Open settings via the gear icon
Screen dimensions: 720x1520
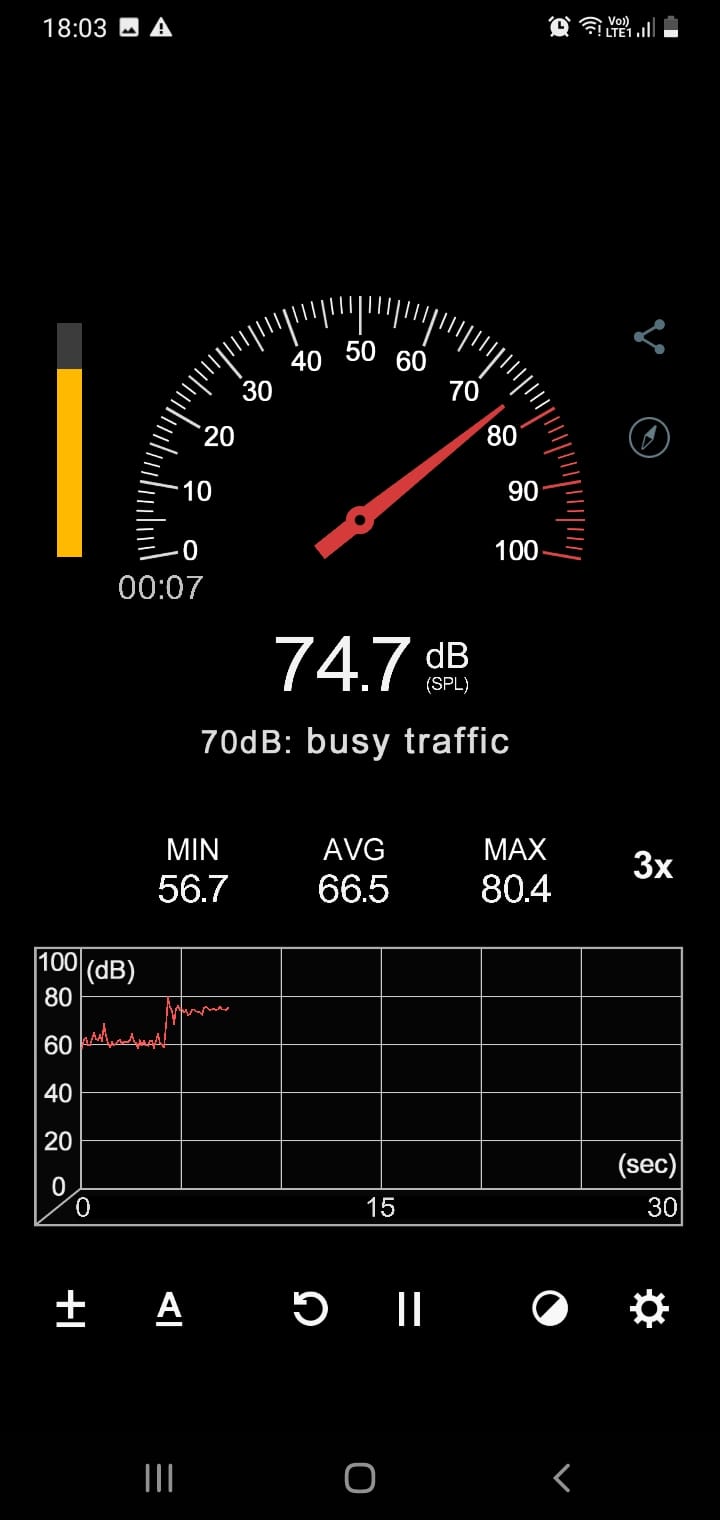tap(649, 1308)
